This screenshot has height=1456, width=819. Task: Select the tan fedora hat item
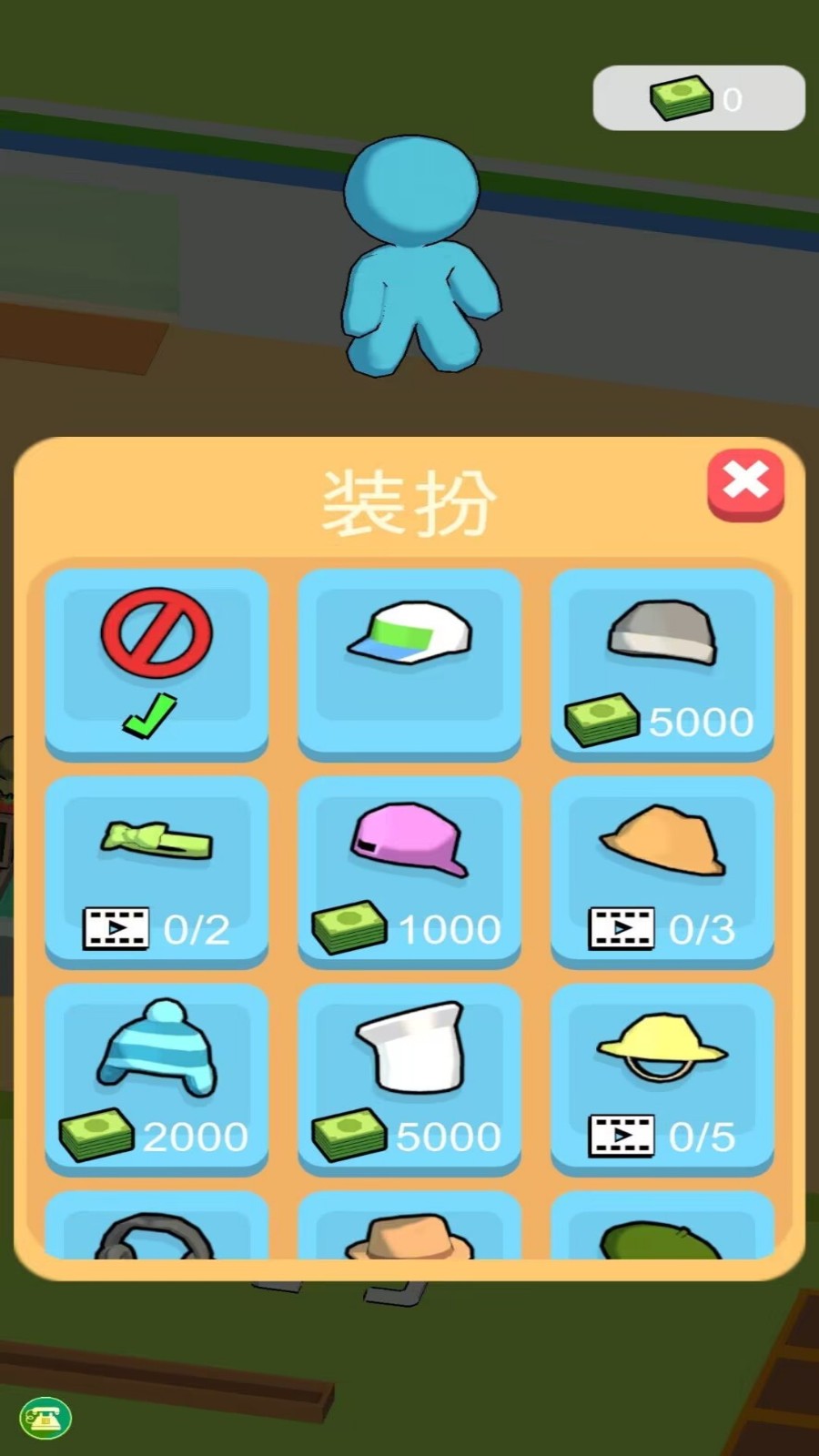[409, 1226]
